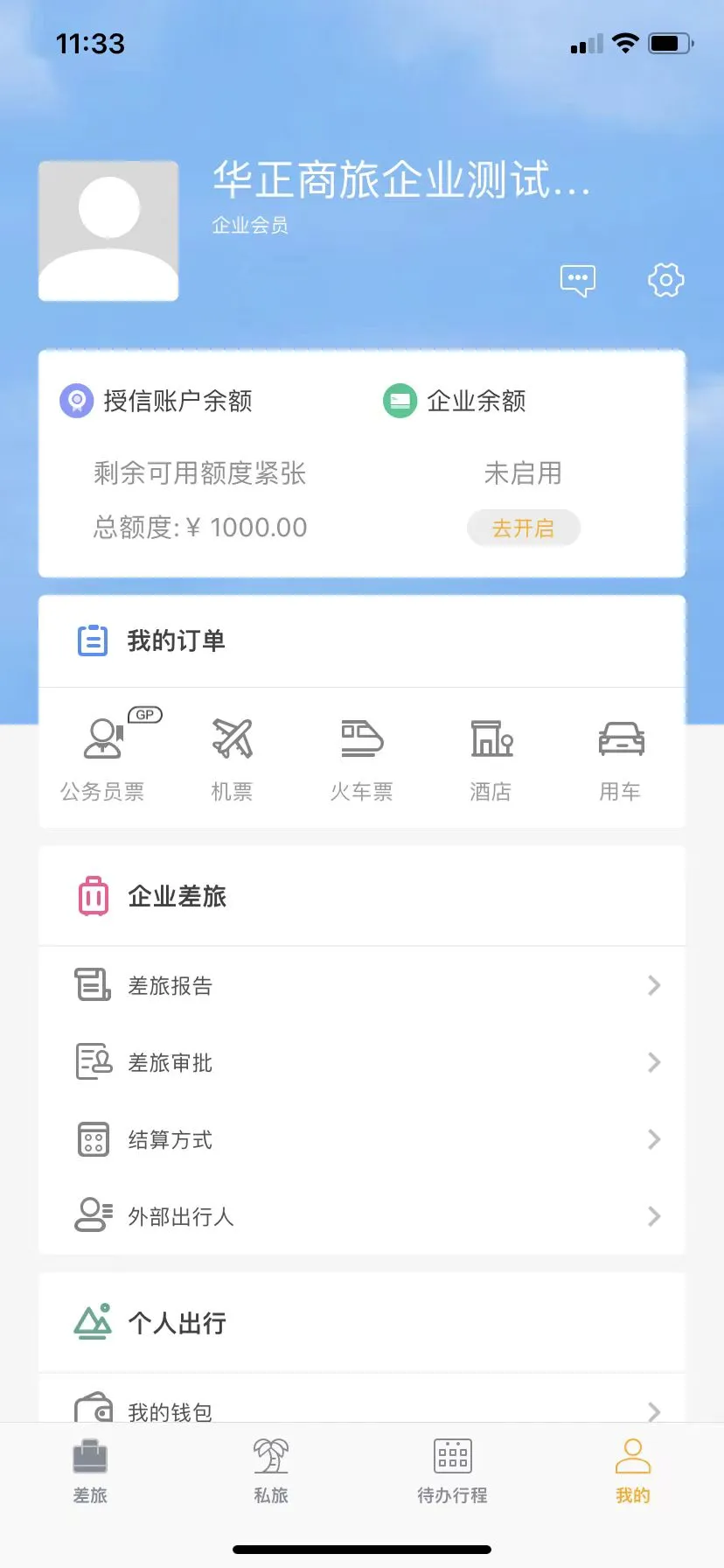The image size is (724, 1568).
Task: Switch to the 差旅 business travel tab
Action: pos(90,1470)
